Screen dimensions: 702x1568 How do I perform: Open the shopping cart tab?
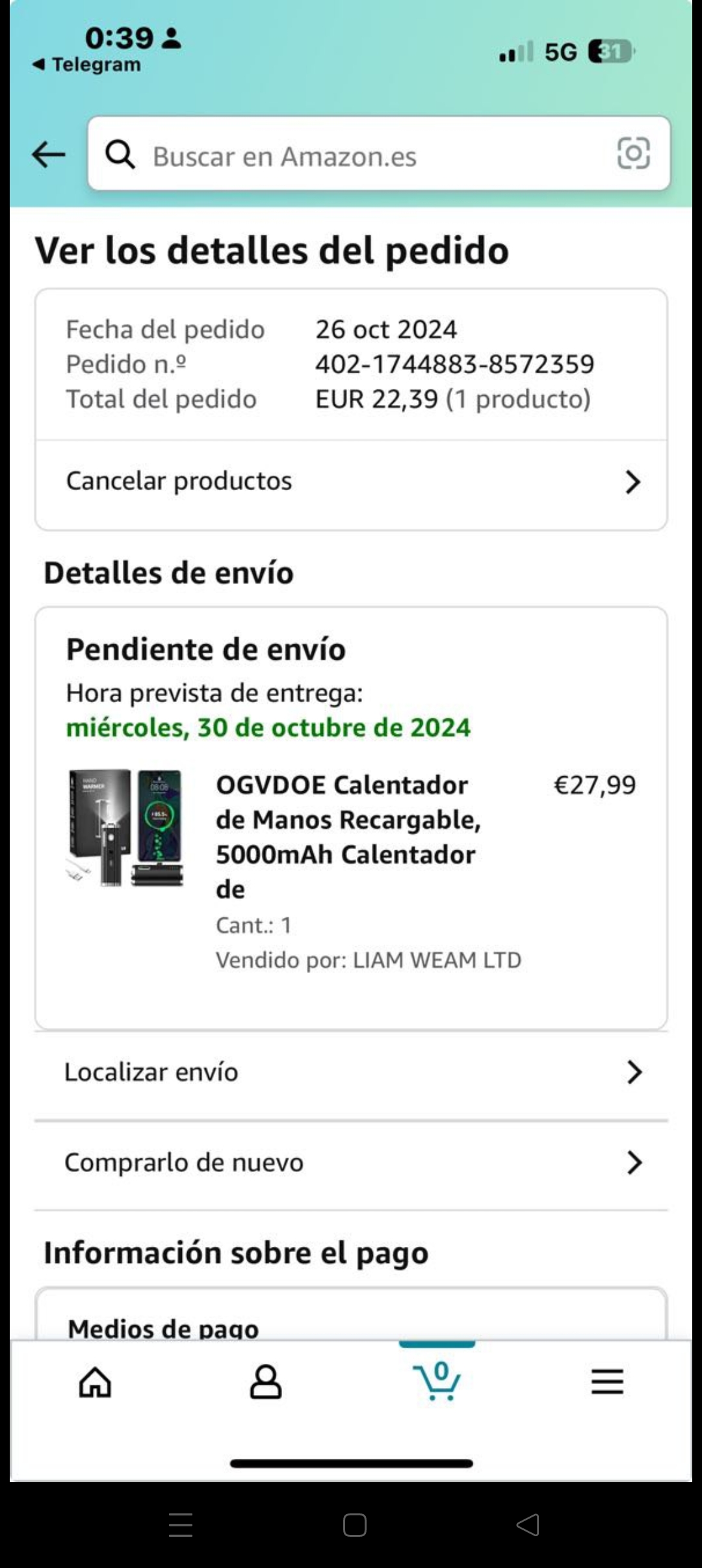[x=437, y=1380]
